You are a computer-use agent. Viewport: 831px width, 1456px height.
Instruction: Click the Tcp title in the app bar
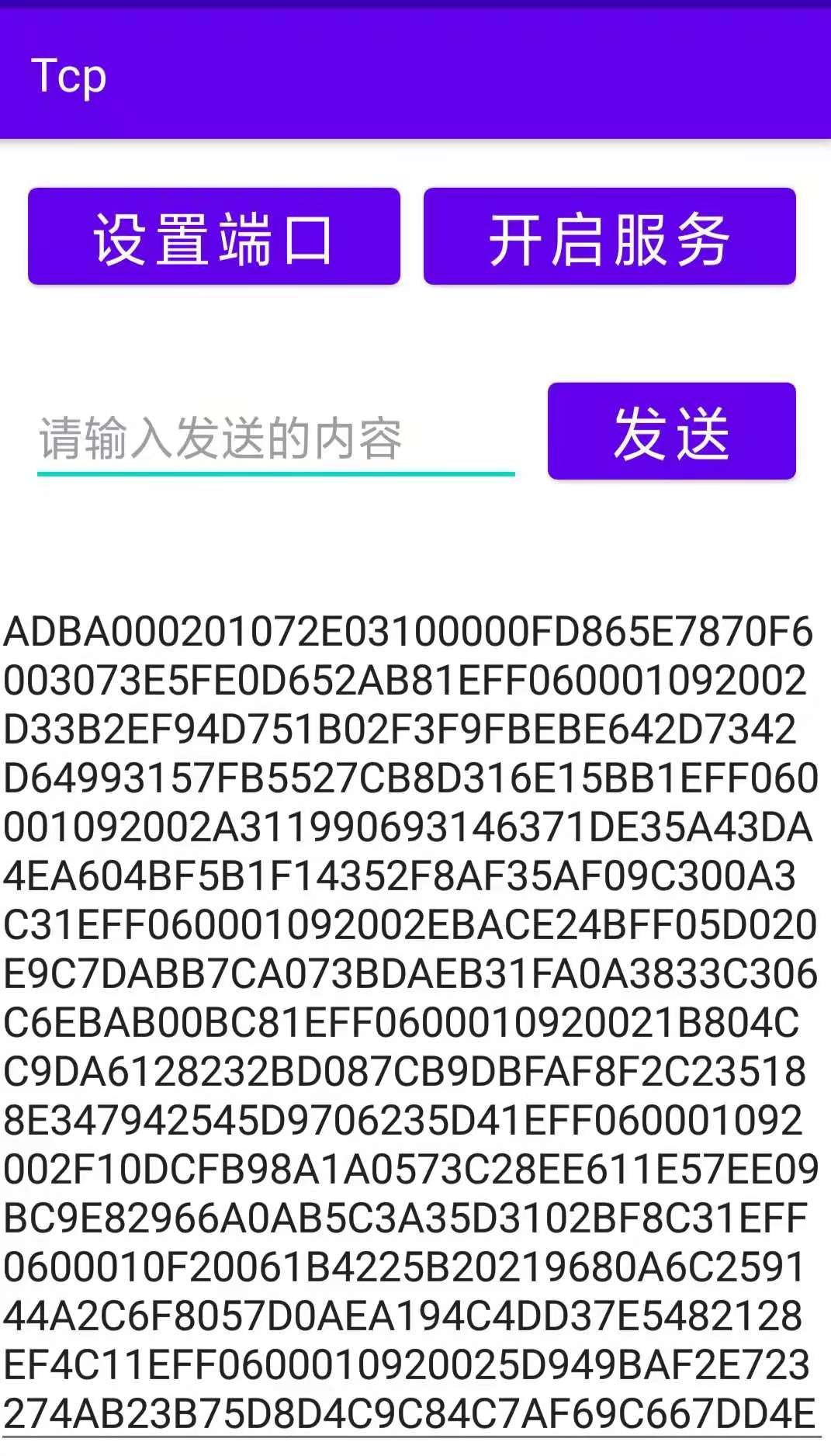70,75
